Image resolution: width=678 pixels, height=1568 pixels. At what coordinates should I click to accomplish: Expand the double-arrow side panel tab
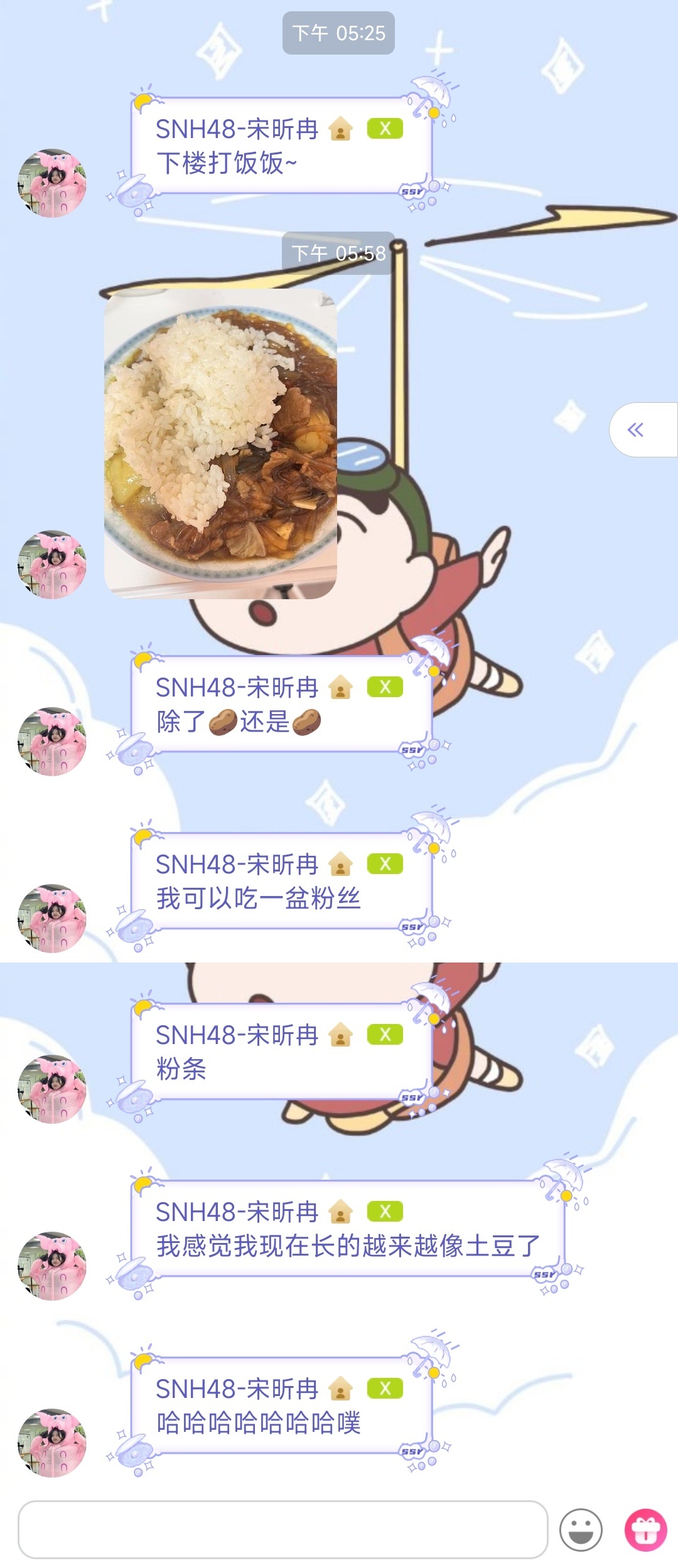(x=637, y=430)
